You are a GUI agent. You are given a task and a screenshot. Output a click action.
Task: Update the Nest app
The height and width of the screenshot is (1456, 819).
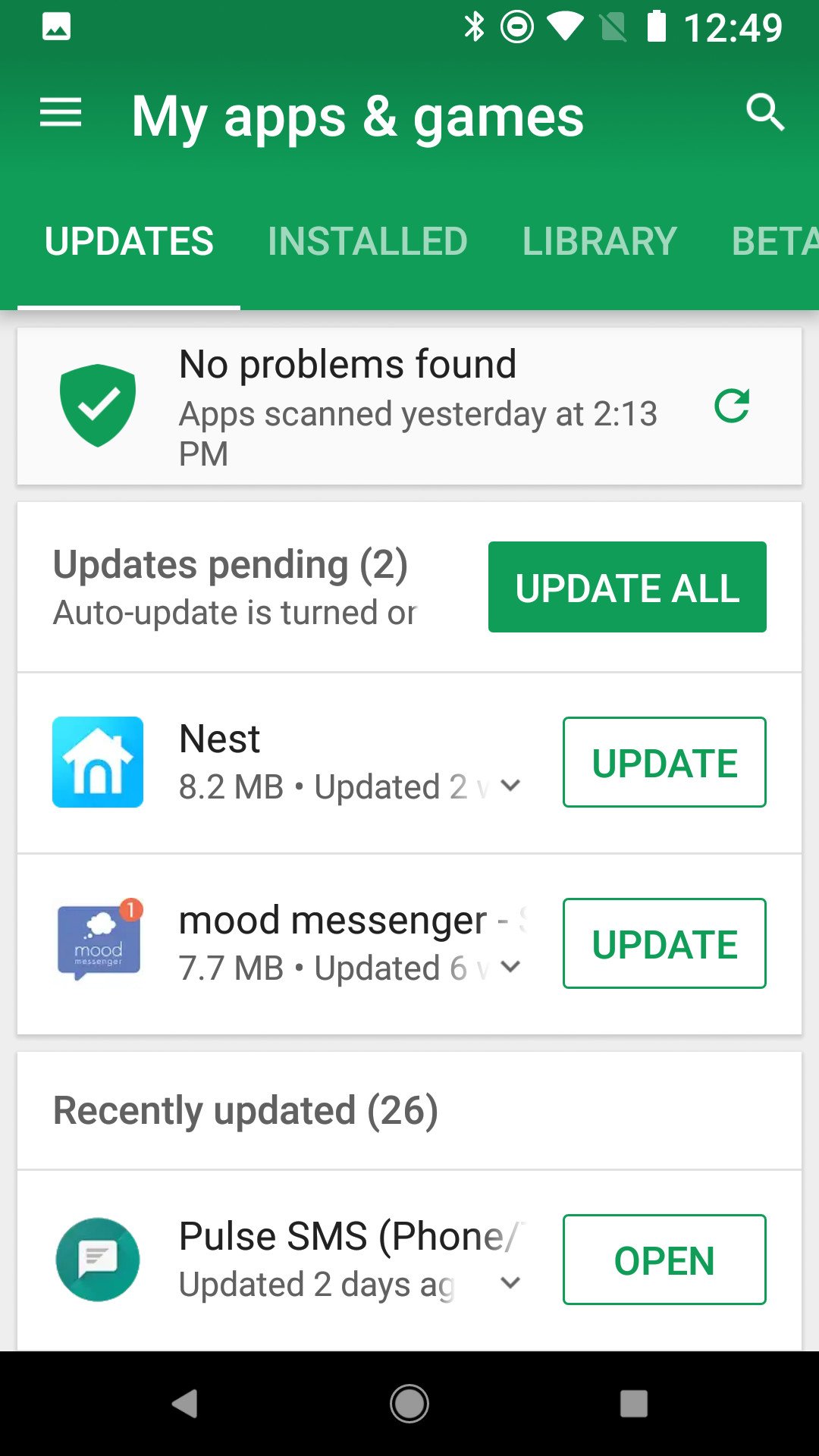664,762
